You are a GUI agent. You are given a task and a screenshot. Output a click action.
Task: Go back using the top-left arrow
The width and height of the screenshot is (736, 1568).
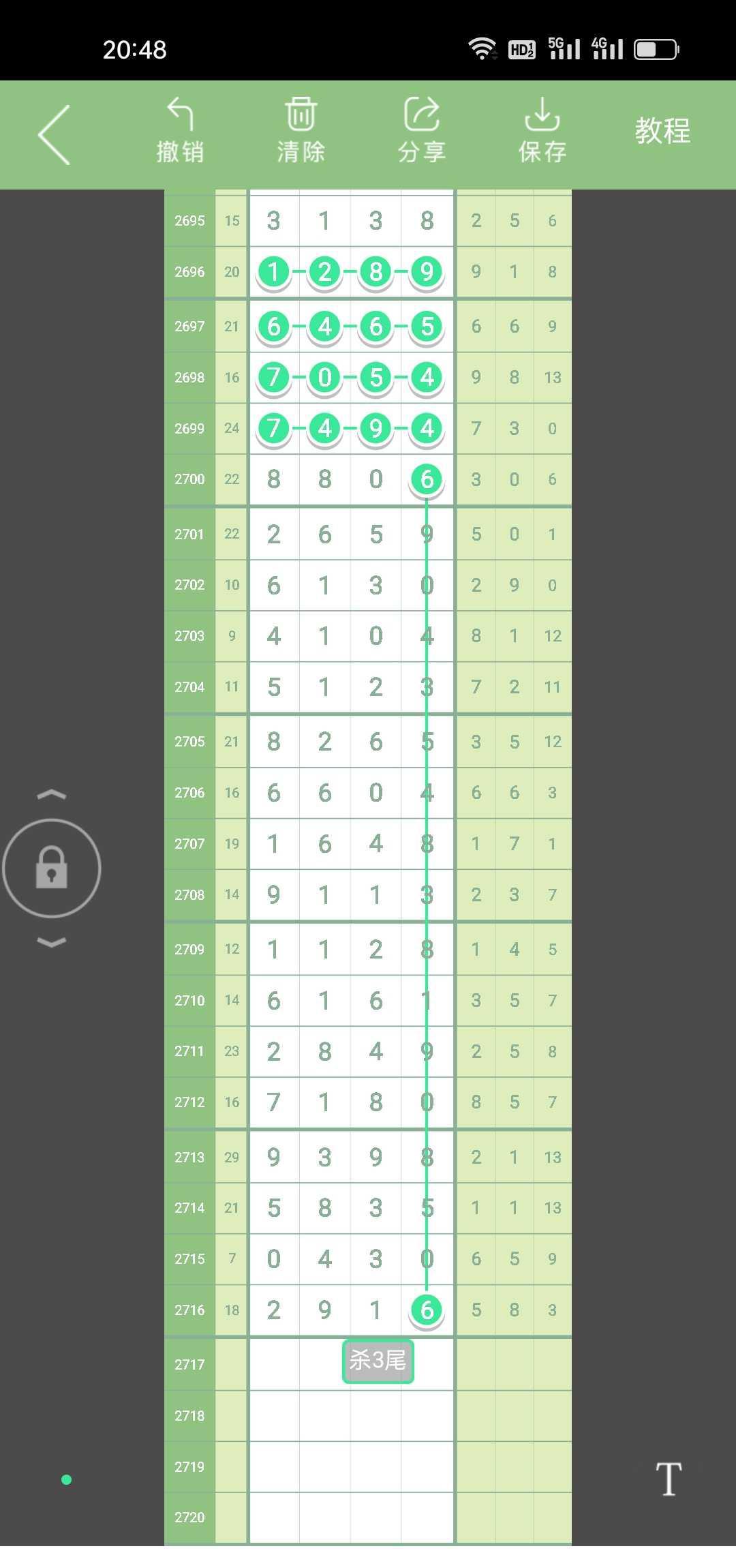[x=54, y=134]
